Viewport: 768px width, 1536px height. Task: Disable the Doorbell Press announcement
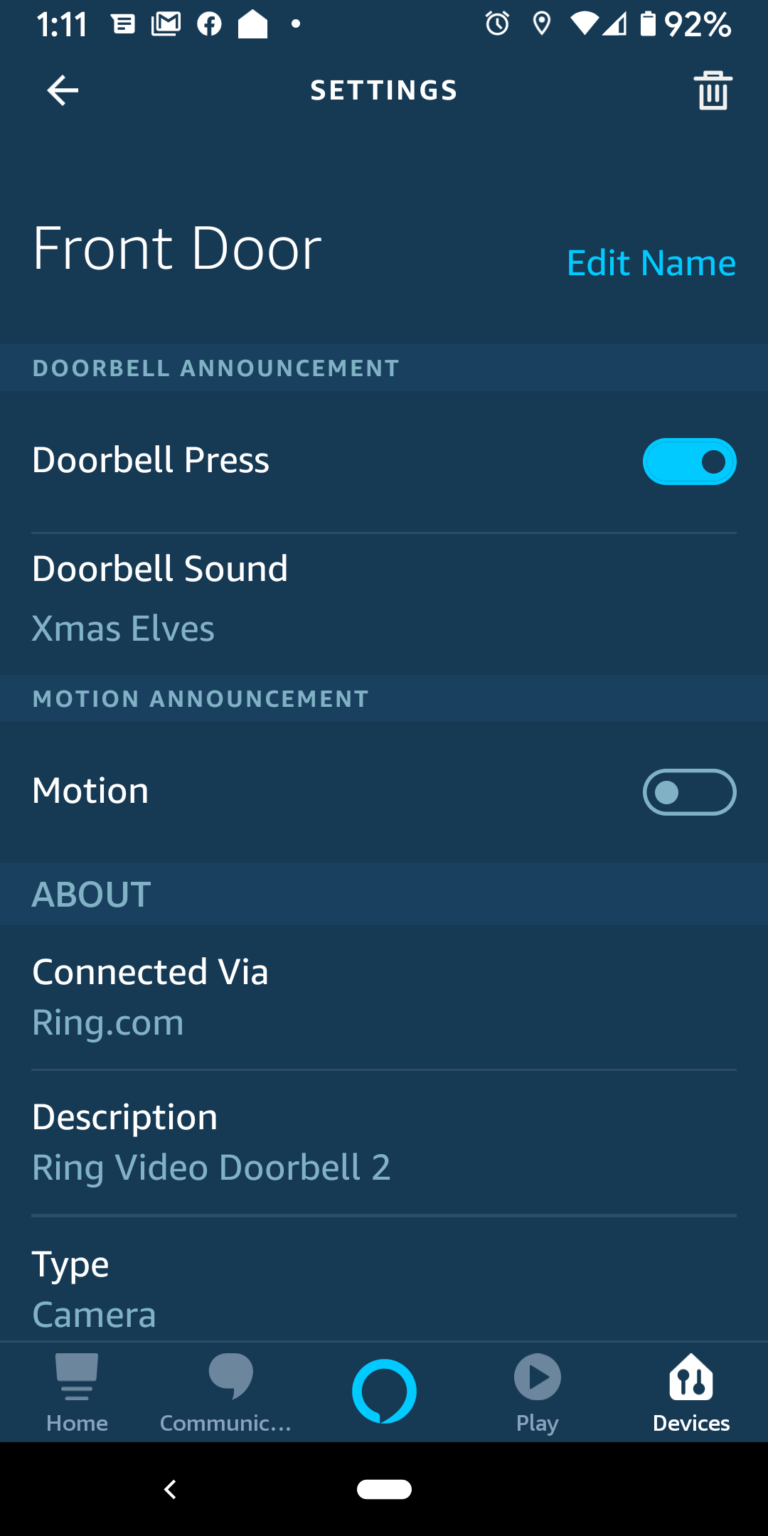coord(690,461)
